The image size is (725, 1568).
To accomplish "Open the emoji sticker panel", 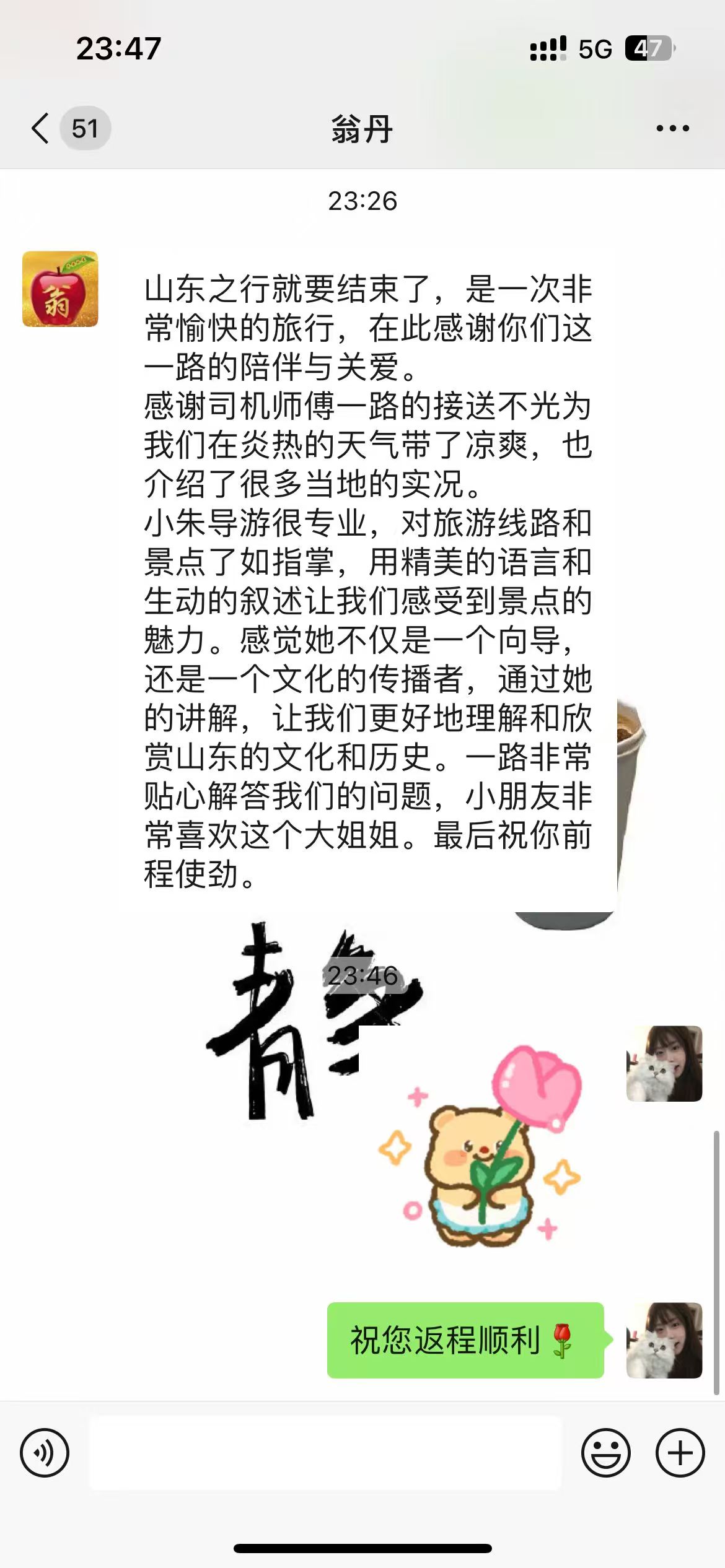I will tap(605, 1453).
